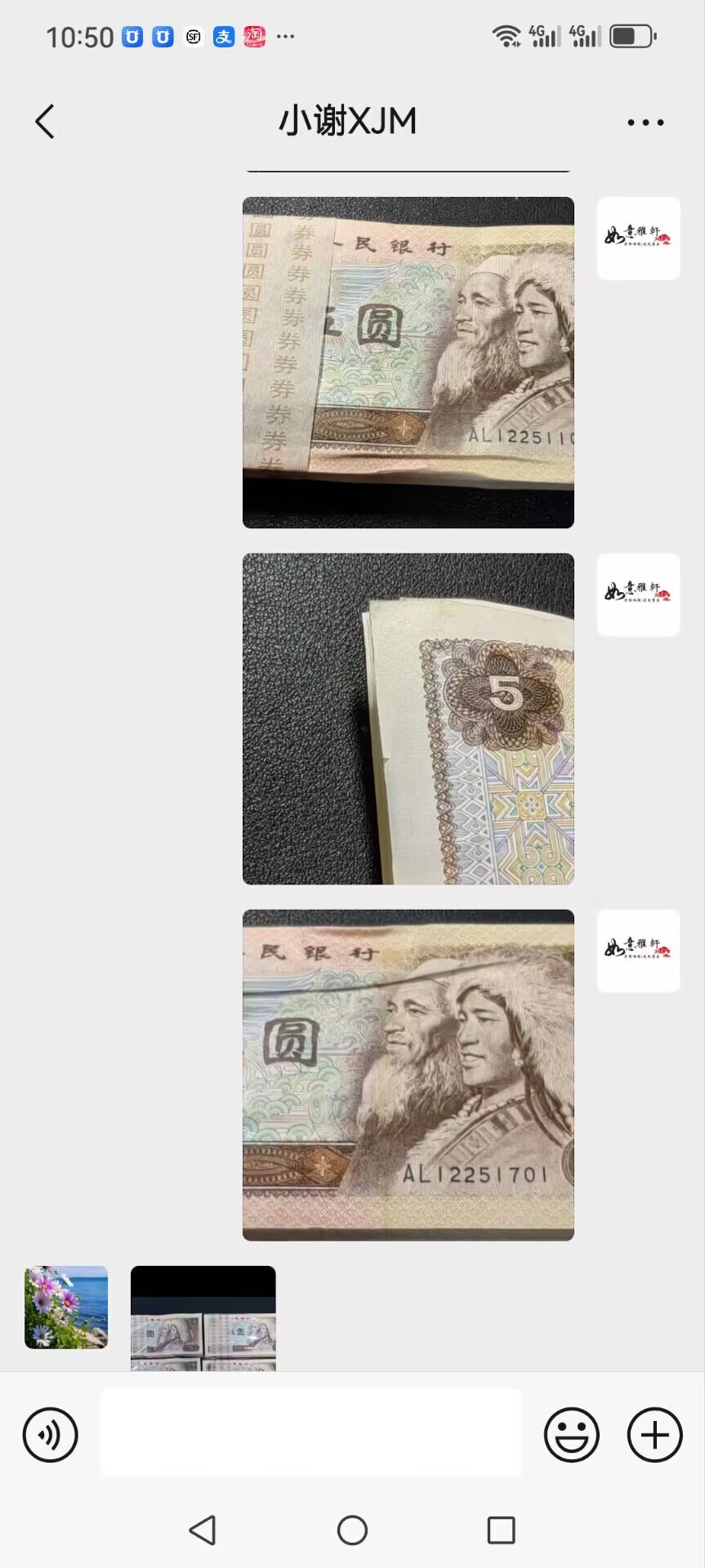This screenshot has height=1568, width=705.
Task: Open the photo with serial AL12251701
Action: pos(408,1075)
